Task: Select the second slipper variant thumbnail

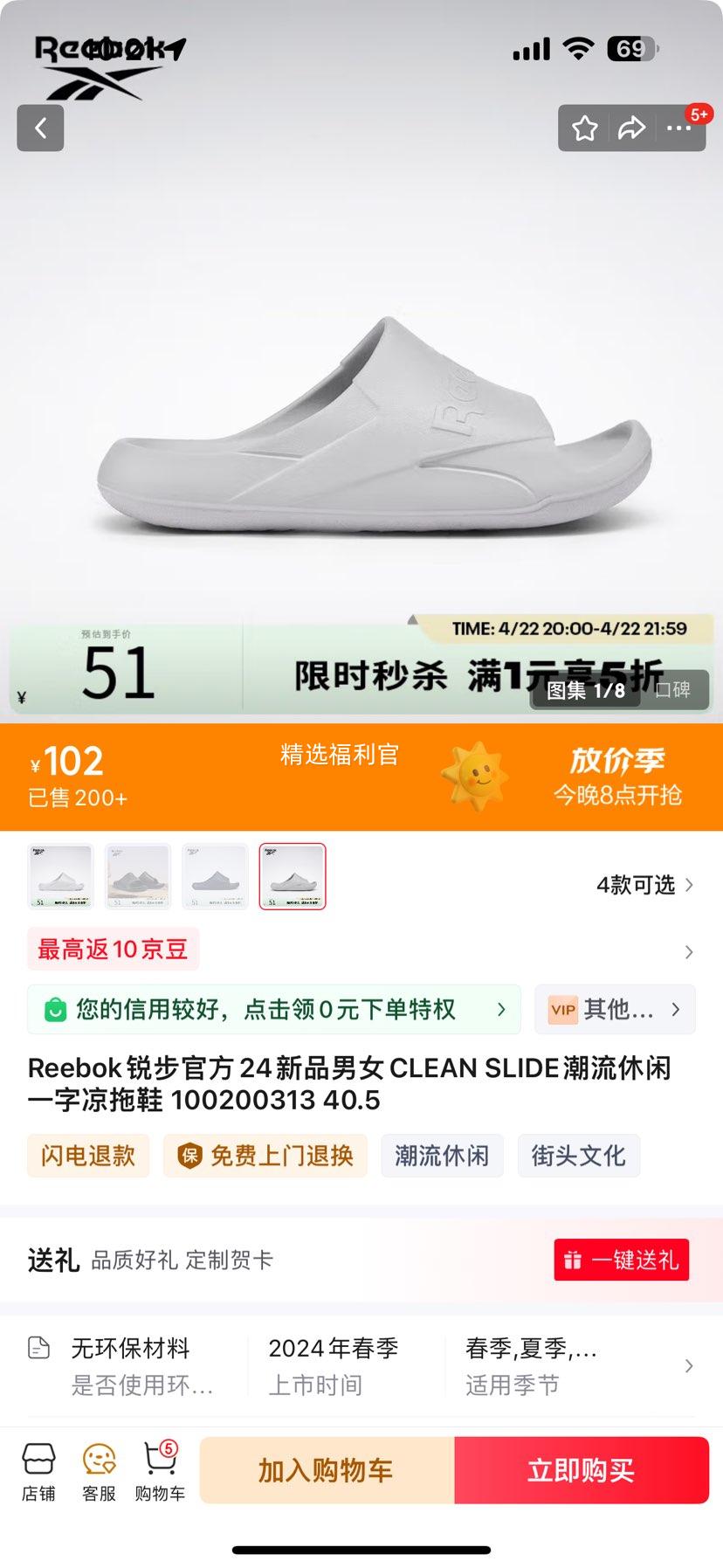Action: pyautogui.click(x=138, y=877)
